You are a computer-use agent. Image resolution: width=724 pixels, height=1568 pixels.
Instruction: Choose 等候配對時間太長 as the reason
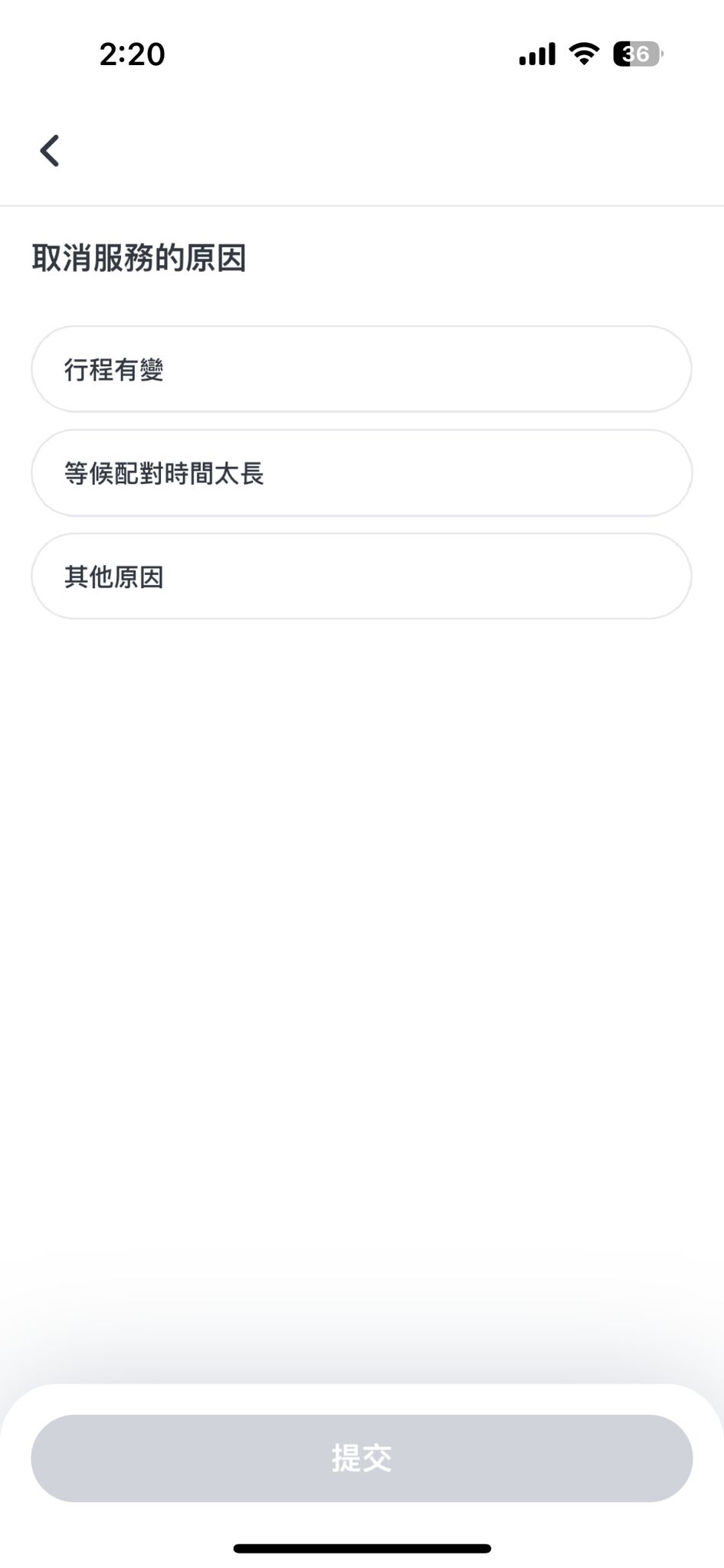point(361,473)
